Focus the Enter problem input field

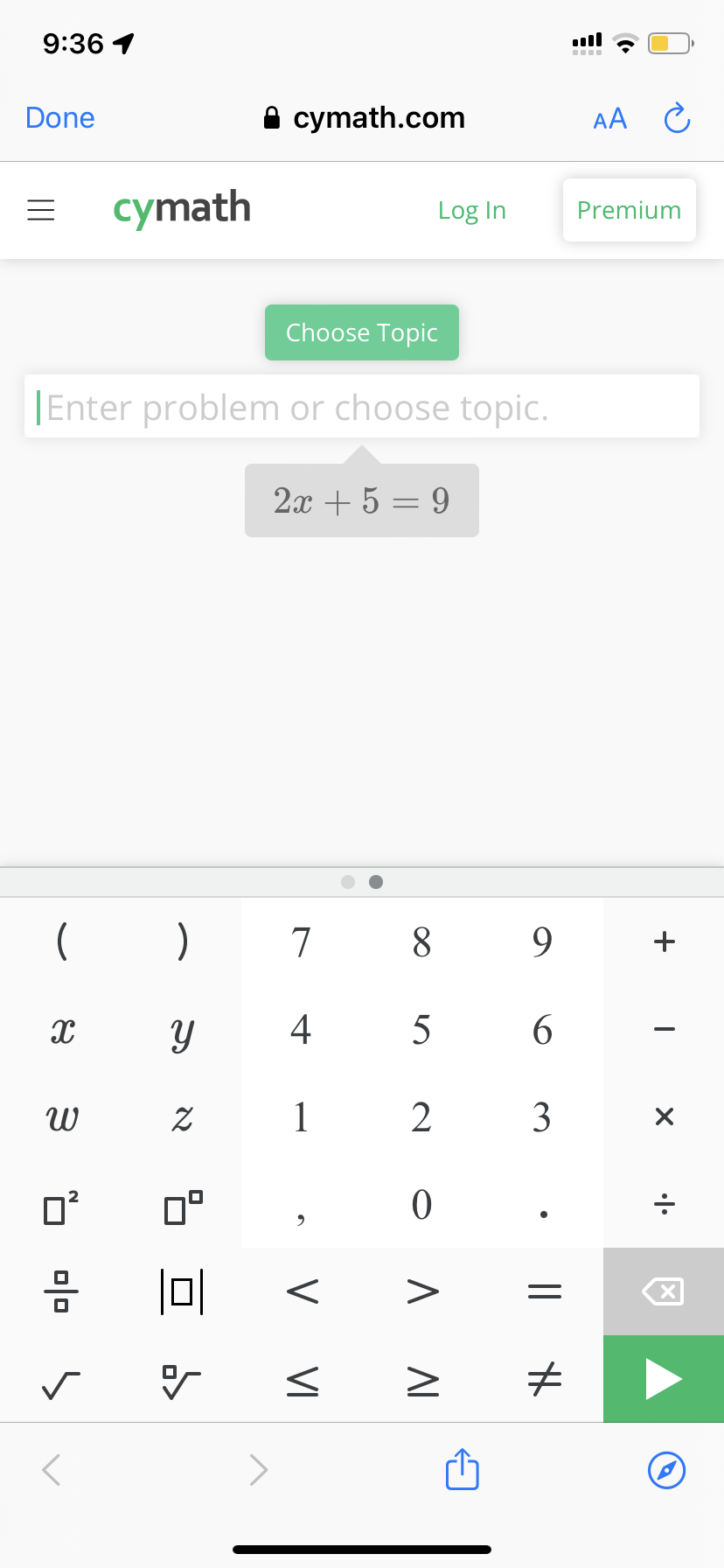pos(361,407)
